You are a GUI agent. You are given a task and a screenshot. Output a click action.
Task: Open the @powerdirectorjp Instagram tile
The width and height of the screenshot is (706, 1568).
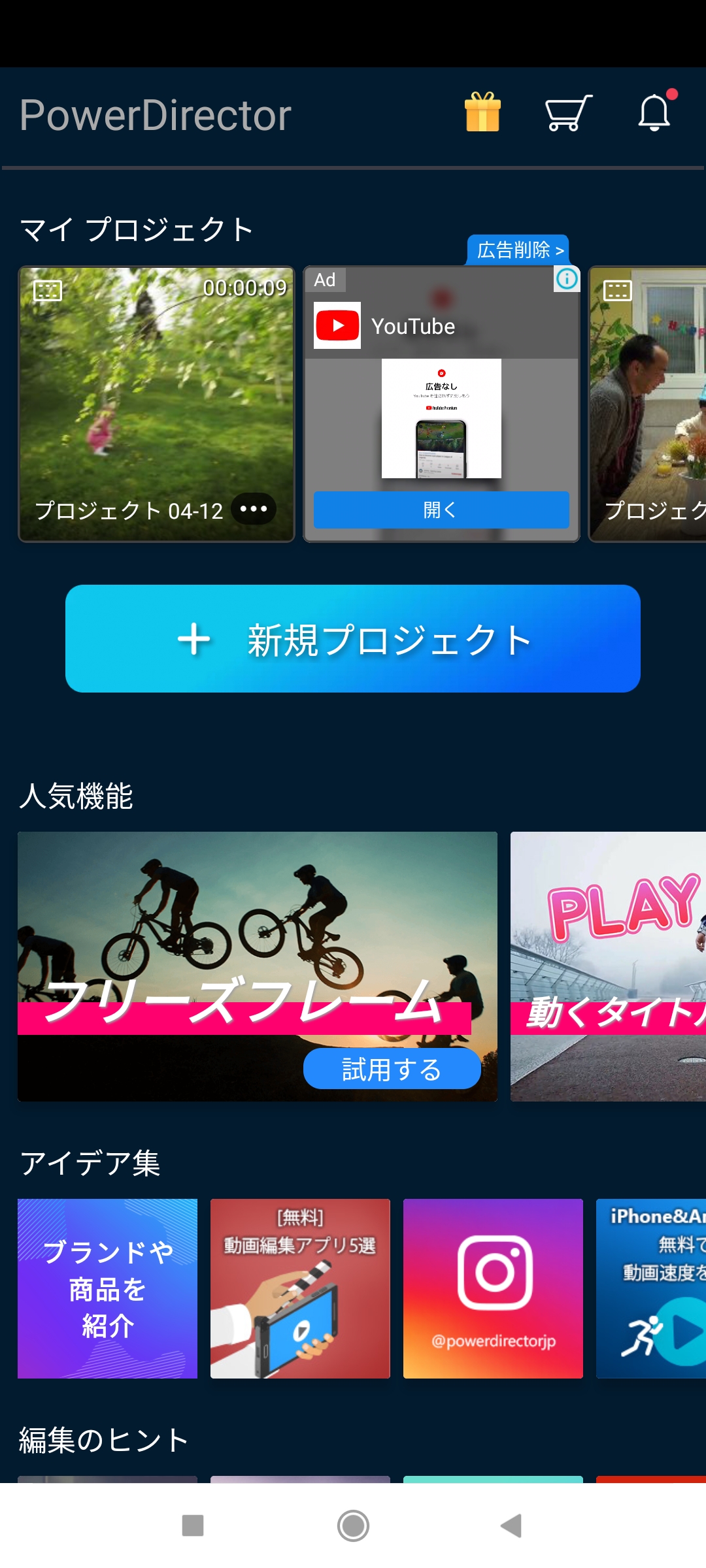coord(493,1288)
